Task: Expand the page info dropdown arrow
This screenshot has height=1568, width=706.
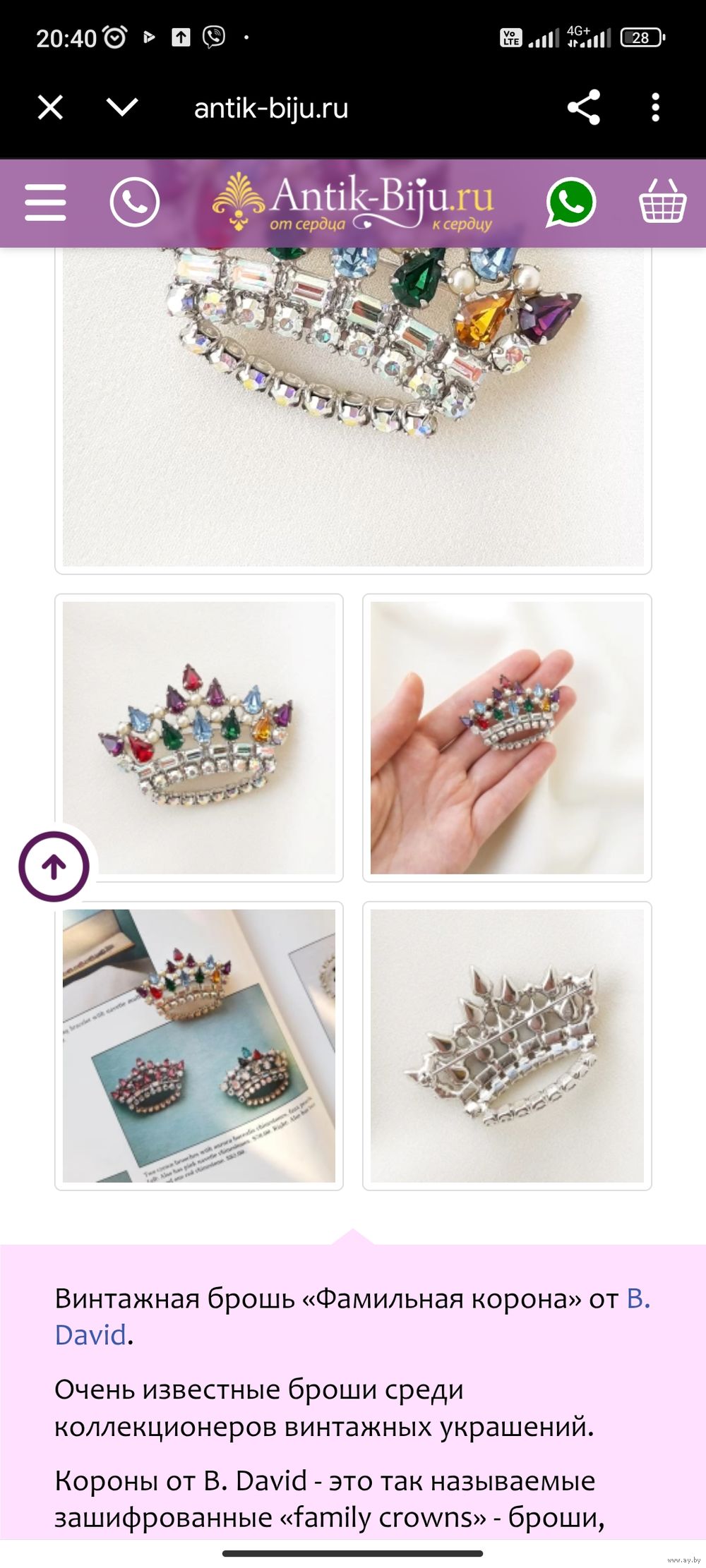Action: pyautogui.click(x=121, y=107)
